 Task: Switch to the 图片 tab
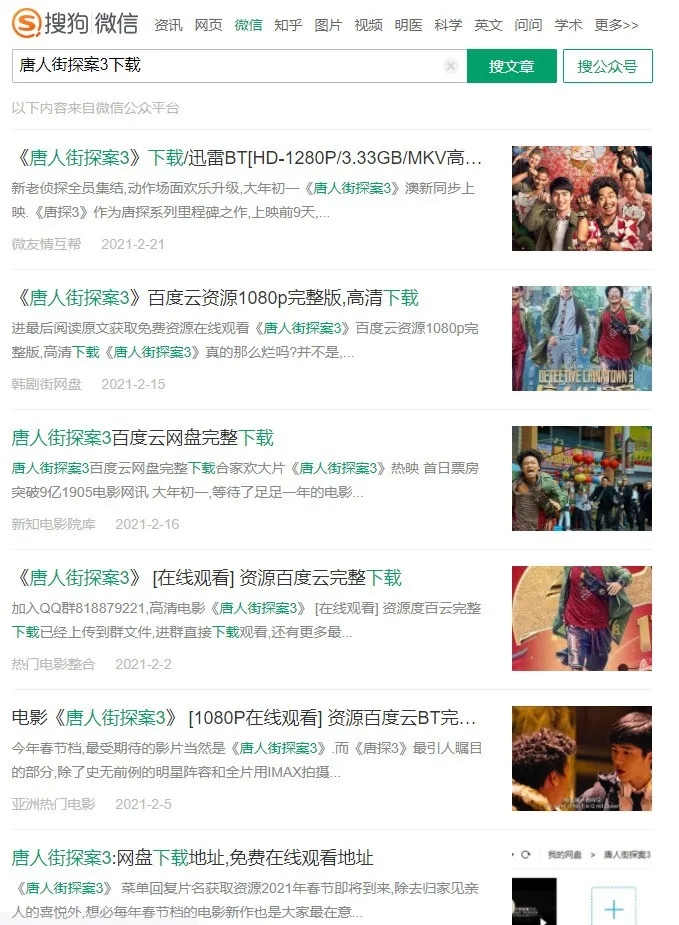328,24
